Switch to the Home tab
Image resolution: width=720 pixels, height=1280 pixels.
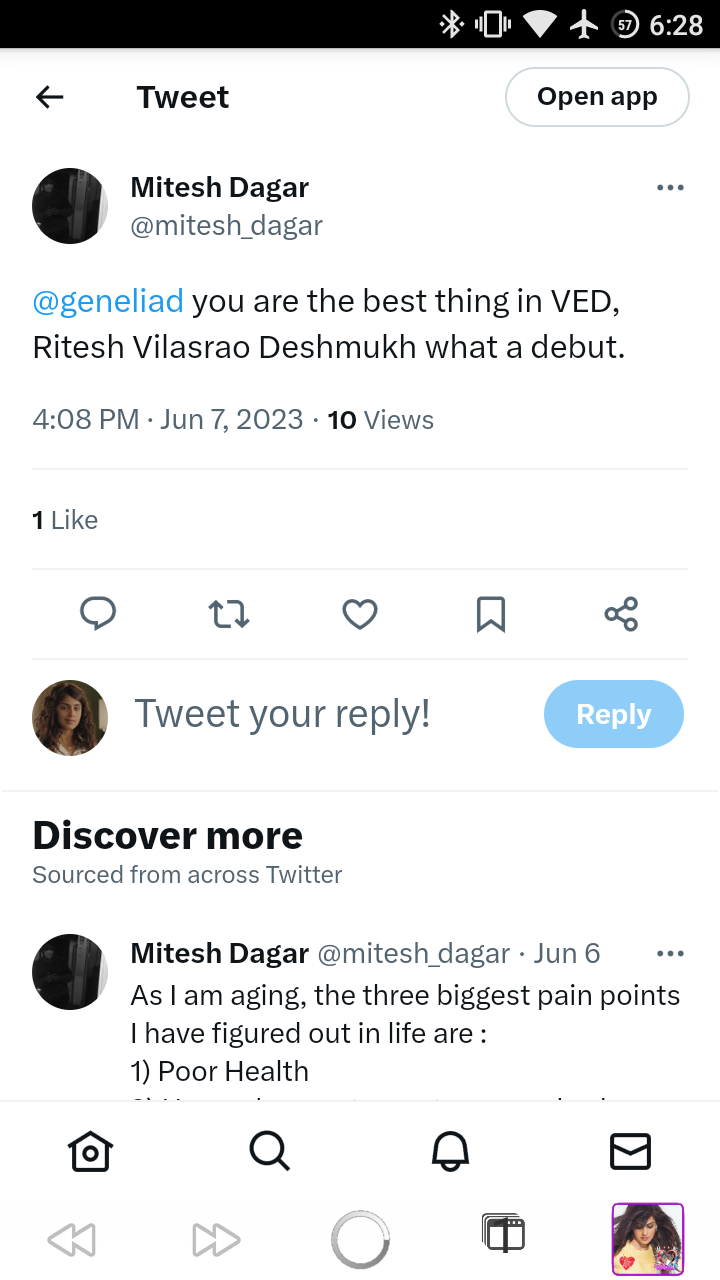click(x=90, y=1151)
